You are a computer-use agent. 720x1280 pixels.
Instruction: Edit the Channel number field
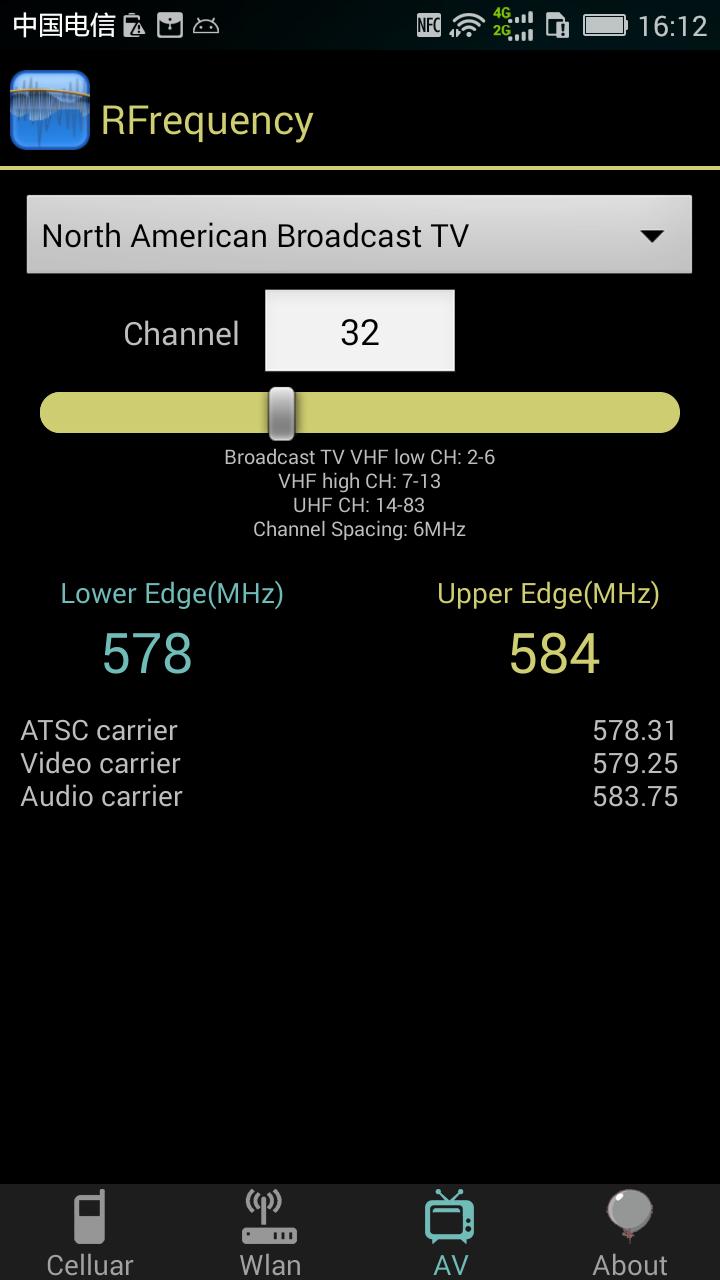click(x=359, y=331)
